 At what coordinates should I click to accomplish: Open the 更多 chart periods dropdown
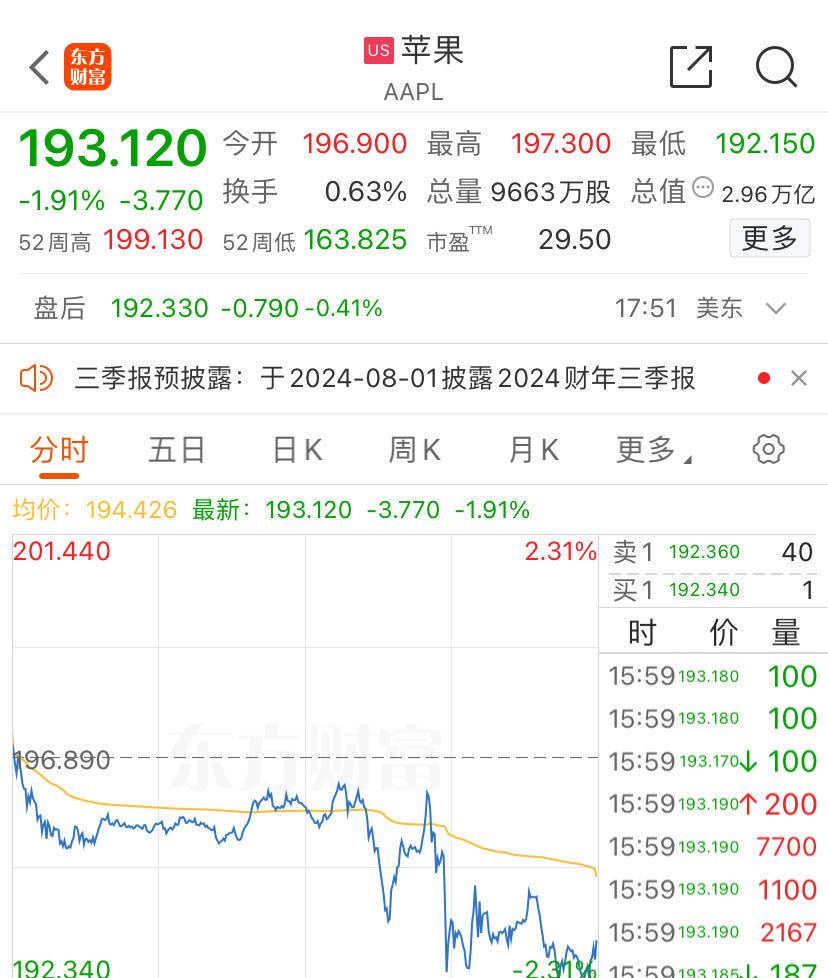point(653,450)
